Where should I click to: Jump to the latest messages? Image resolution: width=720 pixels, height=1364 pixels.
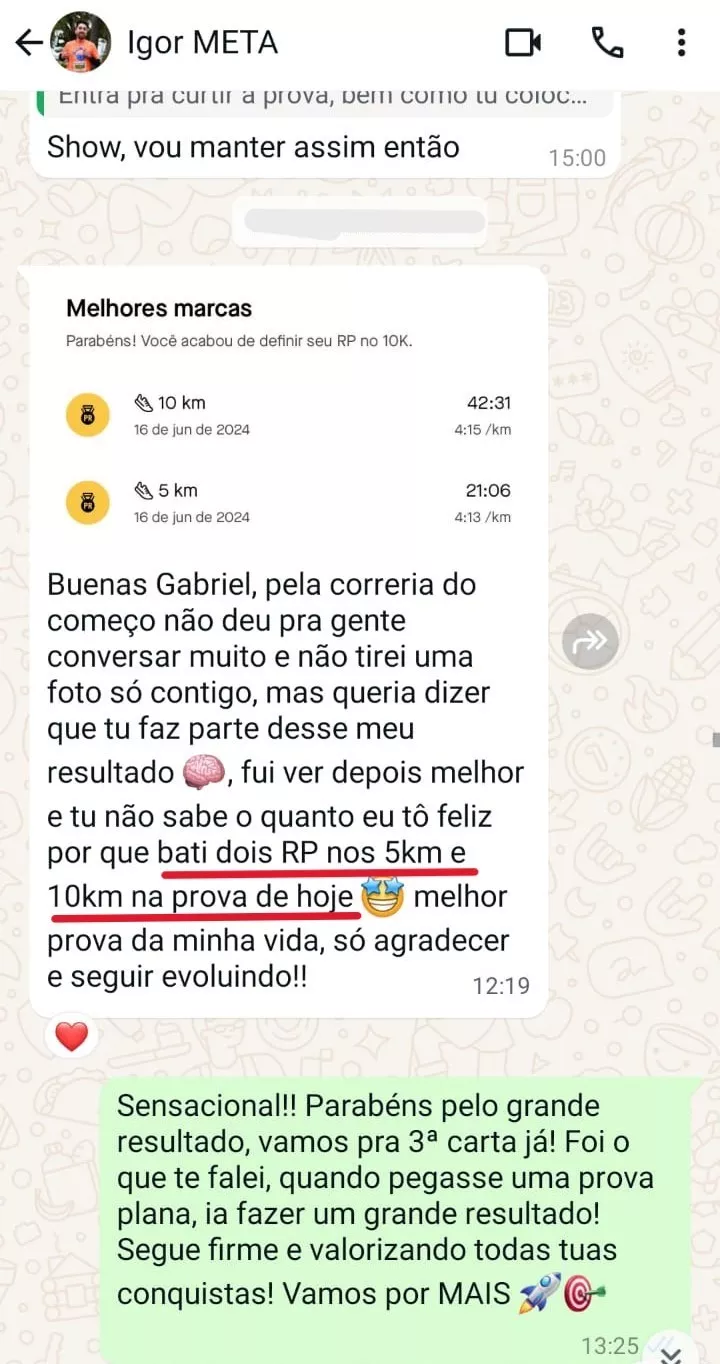coord(672,1352)
